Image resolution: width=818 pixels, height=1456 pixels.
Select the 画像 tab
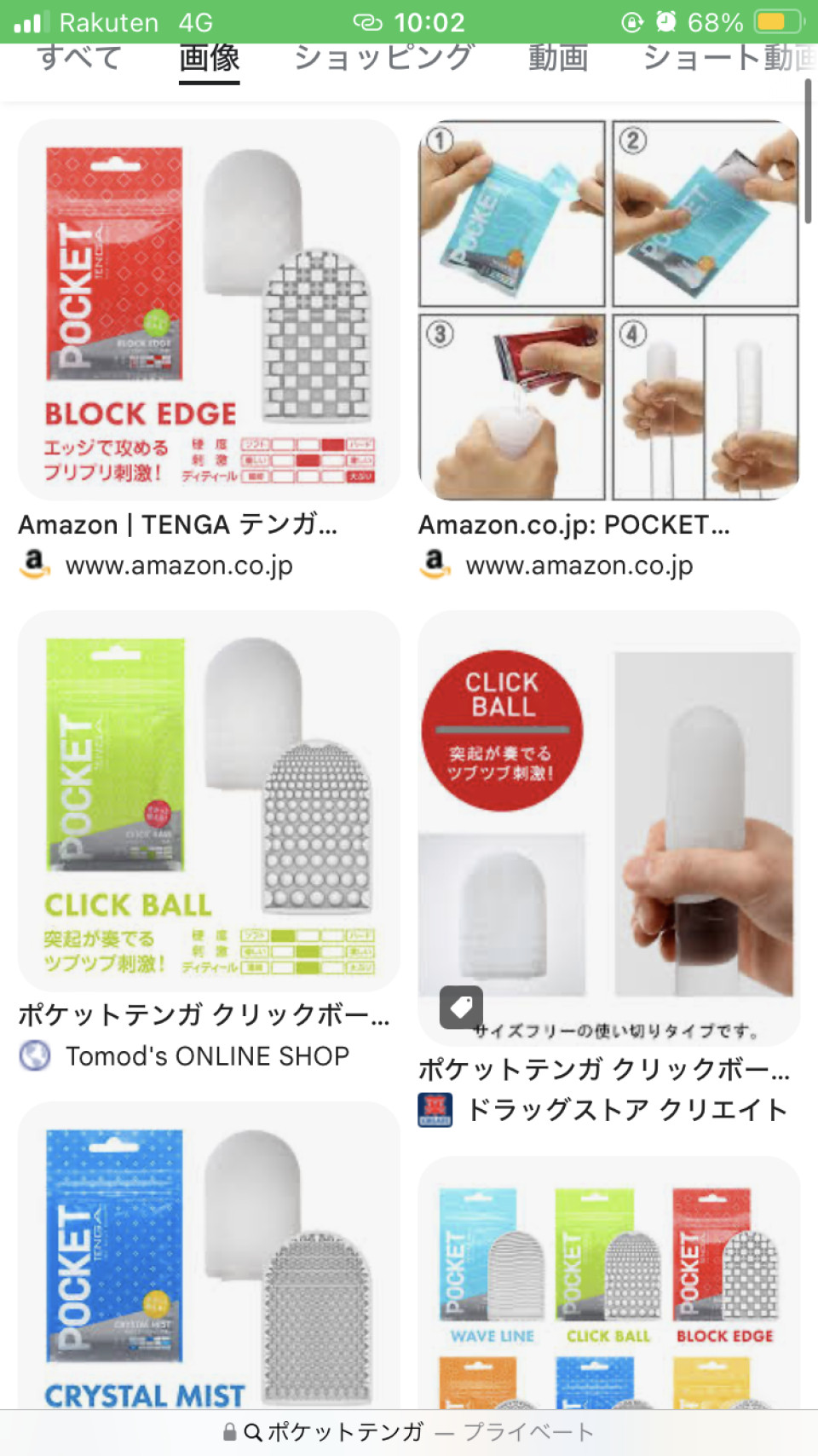coord(209,59)
